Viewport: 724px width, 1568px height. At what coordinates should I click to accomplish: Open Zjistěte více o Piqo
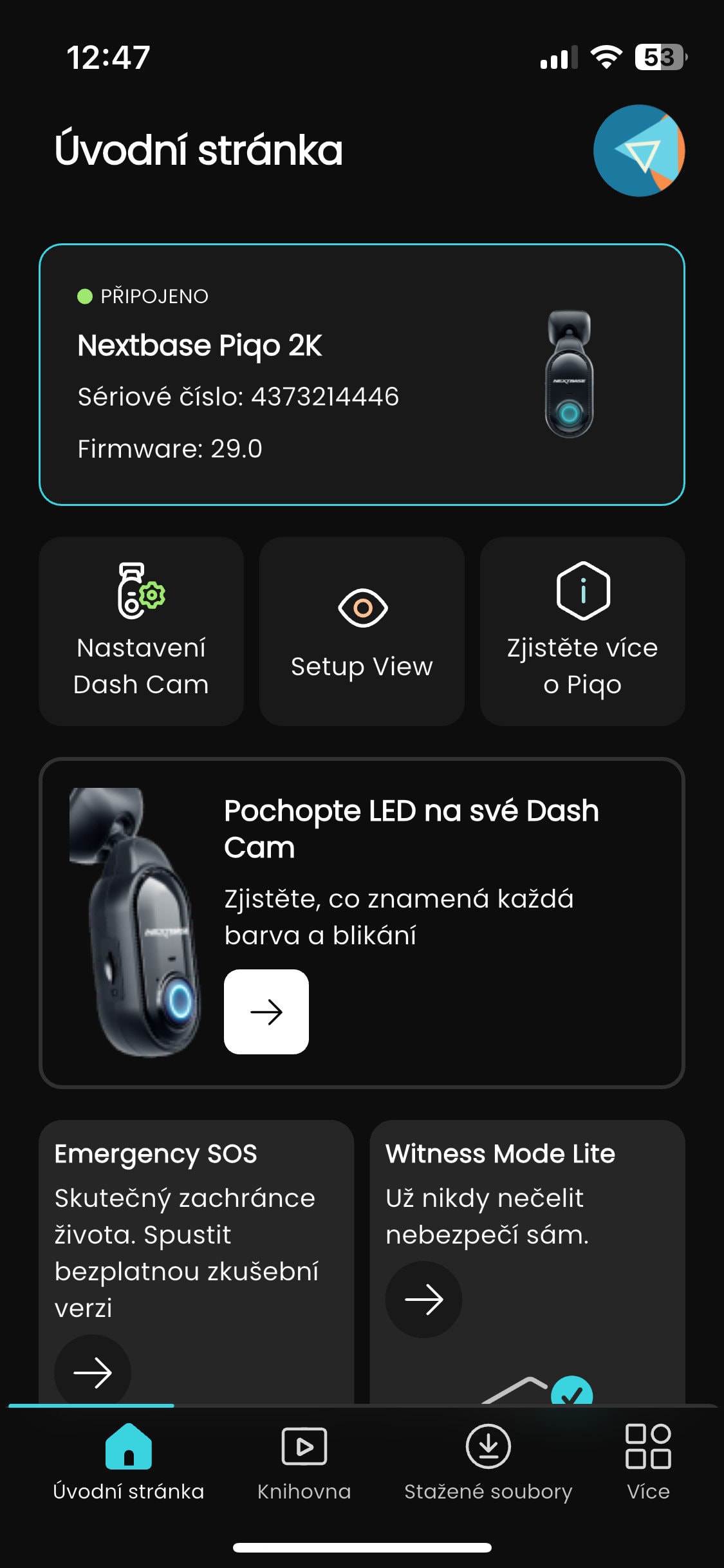pos(582,631)
